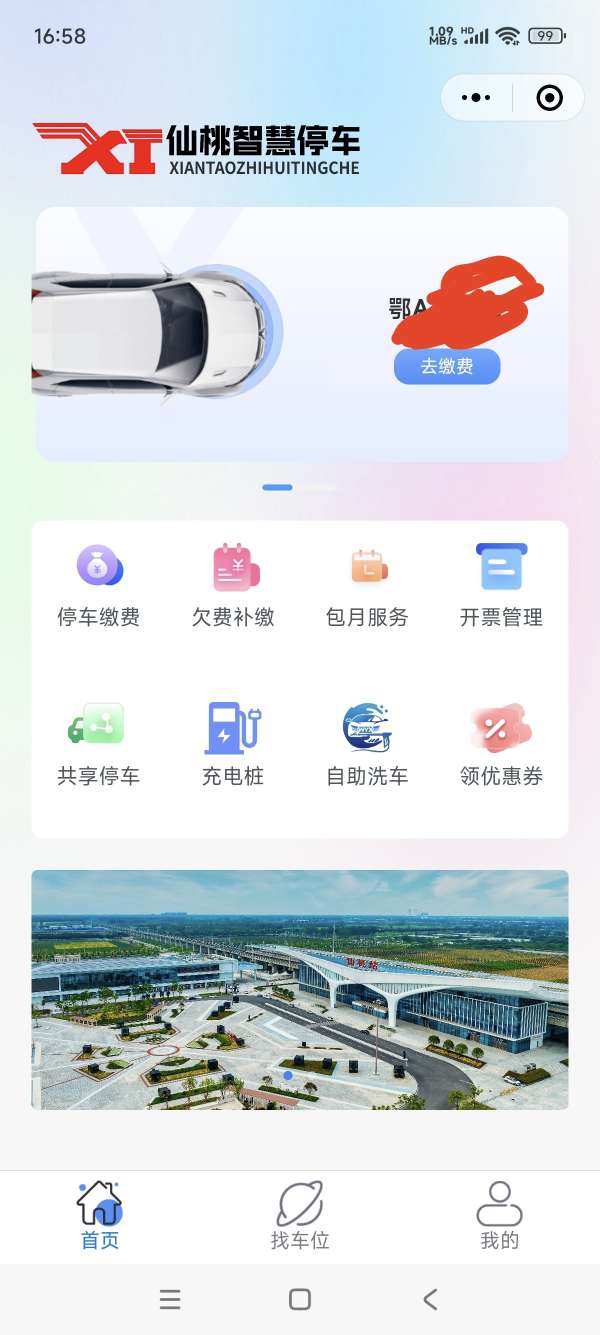Open 共享停车 shared parking
This screenshot has height=1335, width=600.
click(99, 745)
